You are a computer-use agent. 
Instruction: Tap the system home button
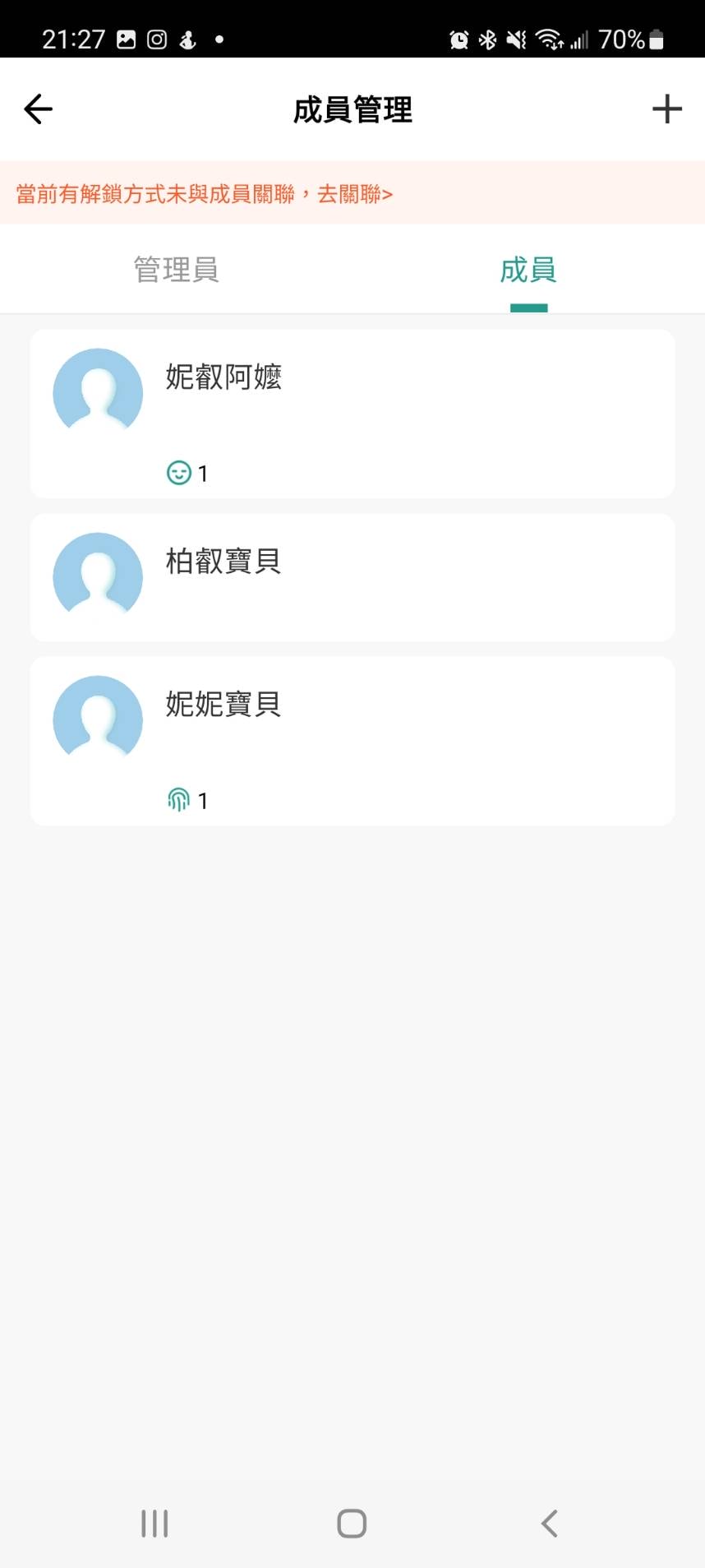(x=352, y=1523)
